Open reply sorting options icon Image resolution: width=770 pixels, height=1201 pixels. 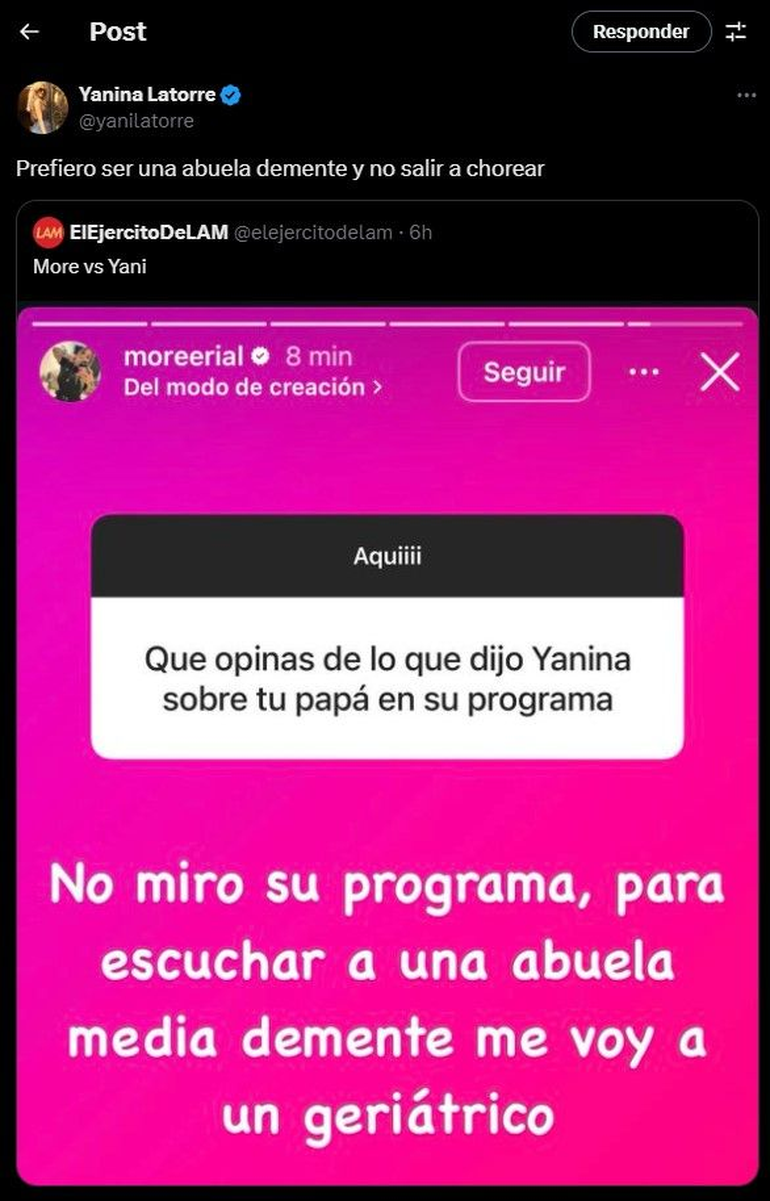click(736, 32)
